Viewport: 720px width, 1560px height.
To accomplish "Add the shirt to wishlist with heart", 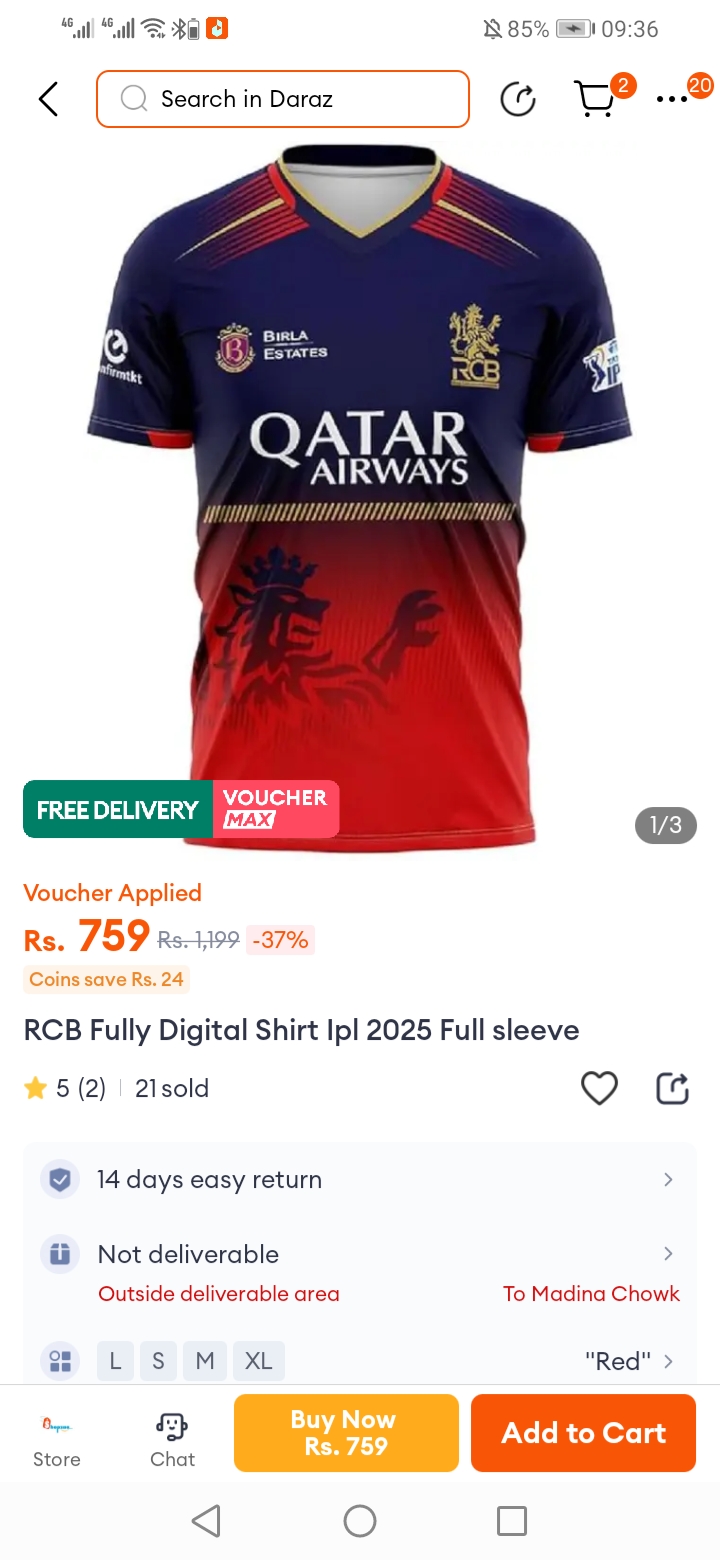I will [599, 1088].
